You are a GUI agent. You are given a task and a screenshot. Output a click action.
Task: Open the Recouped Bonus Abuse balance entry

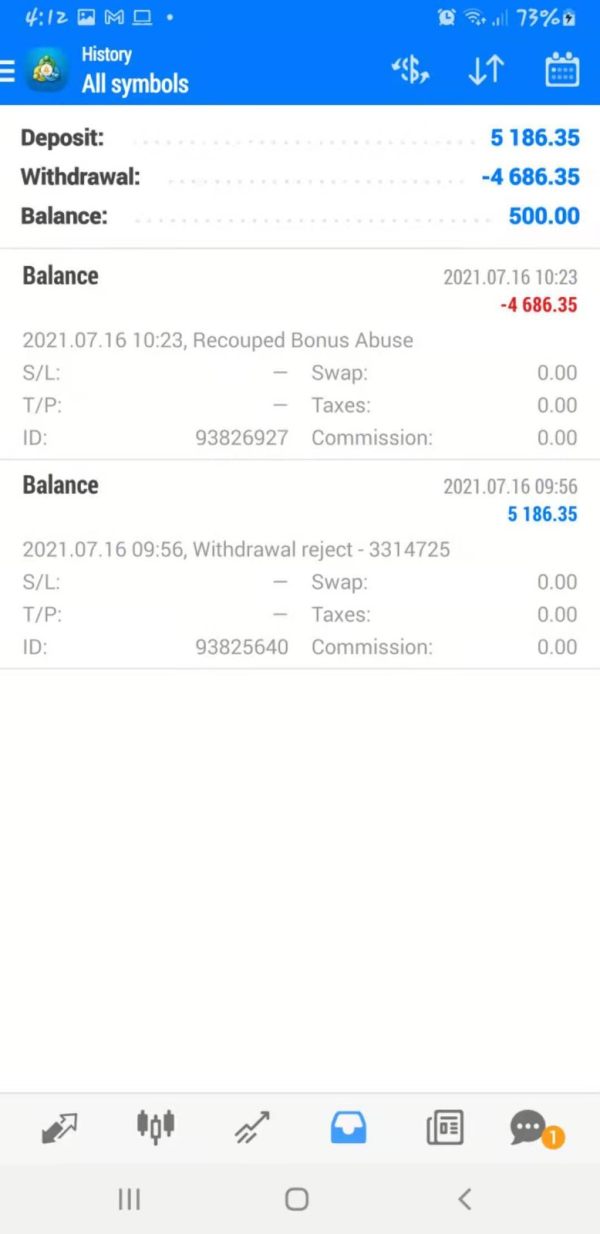[x=300, y=355]
